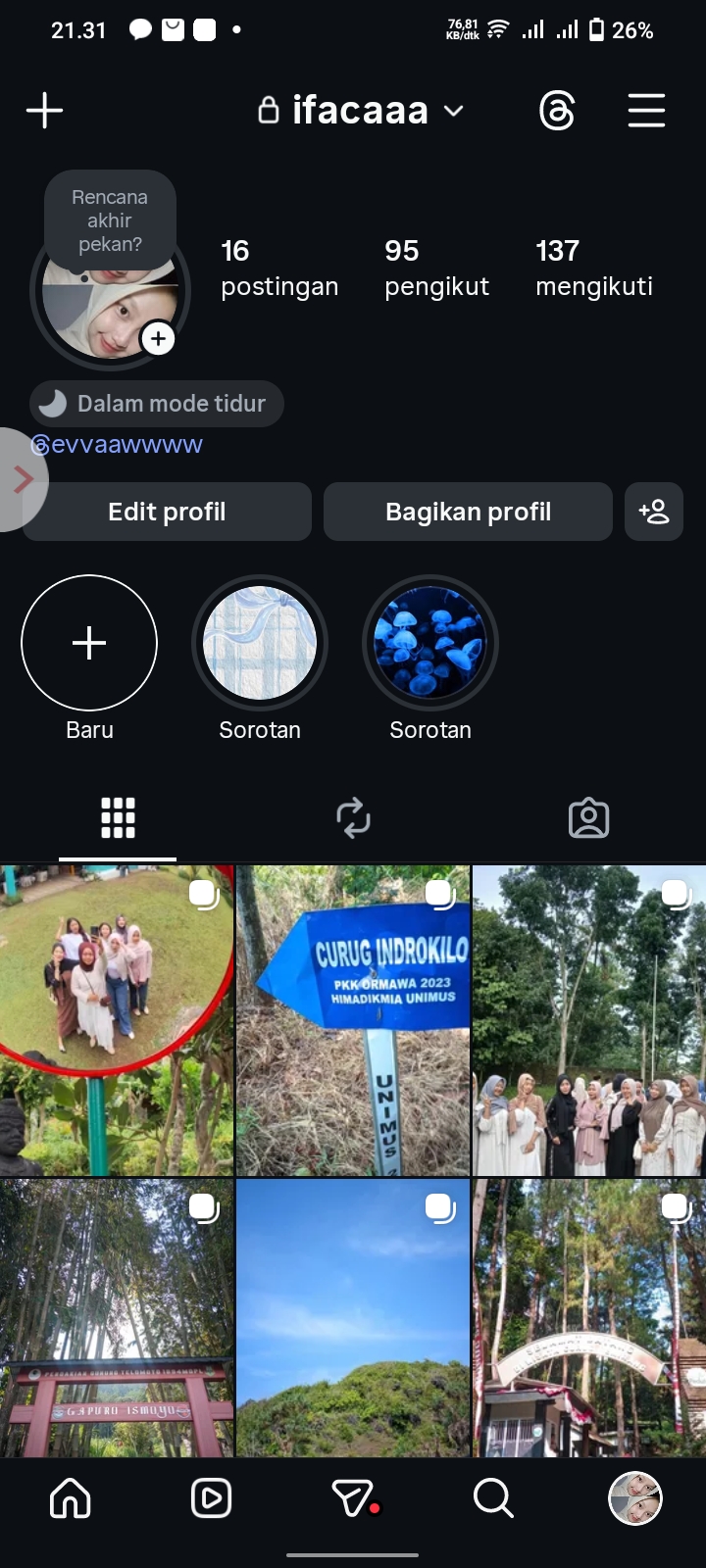Go to the home feed
Screen dimensions: 706x1568
click(71, 1498)
